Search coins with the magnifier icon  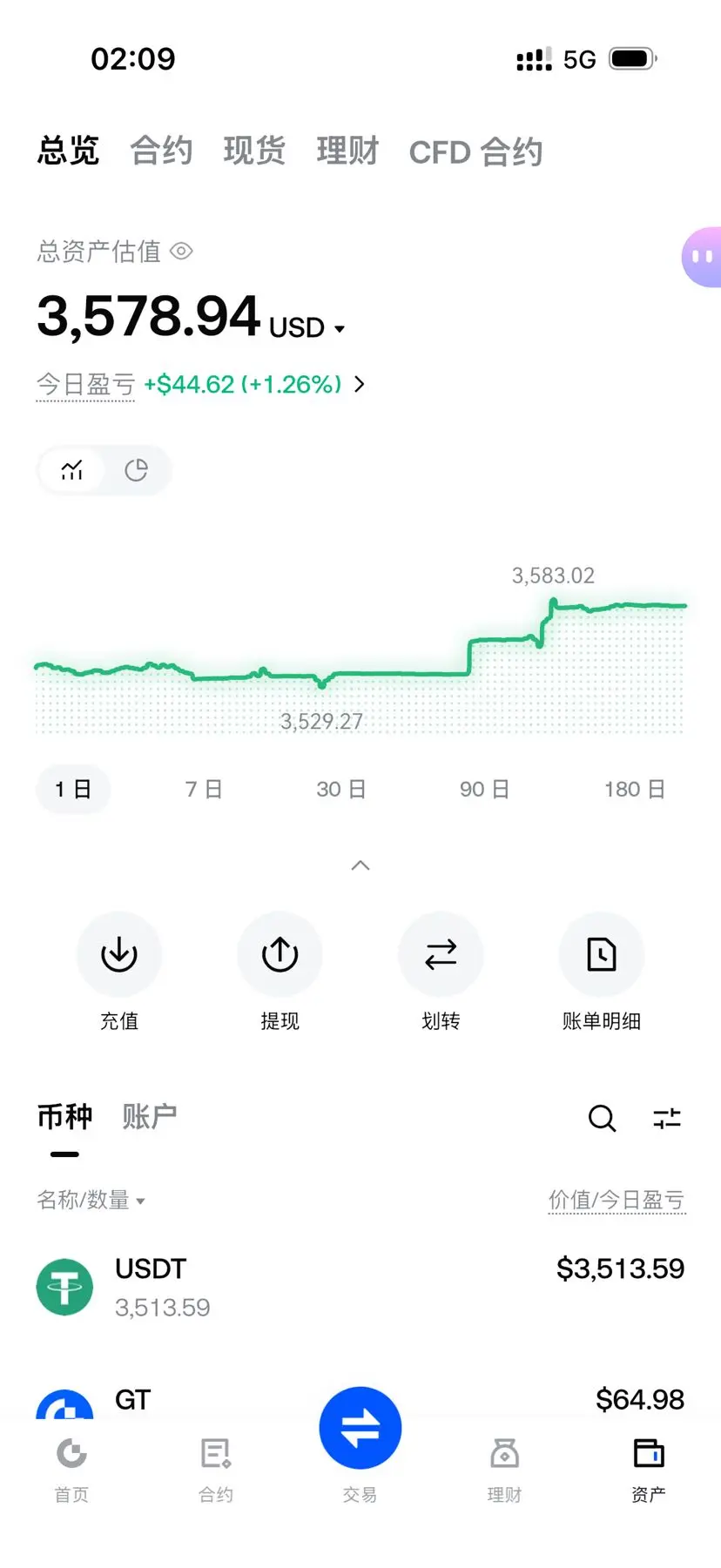click(602, 1118)
